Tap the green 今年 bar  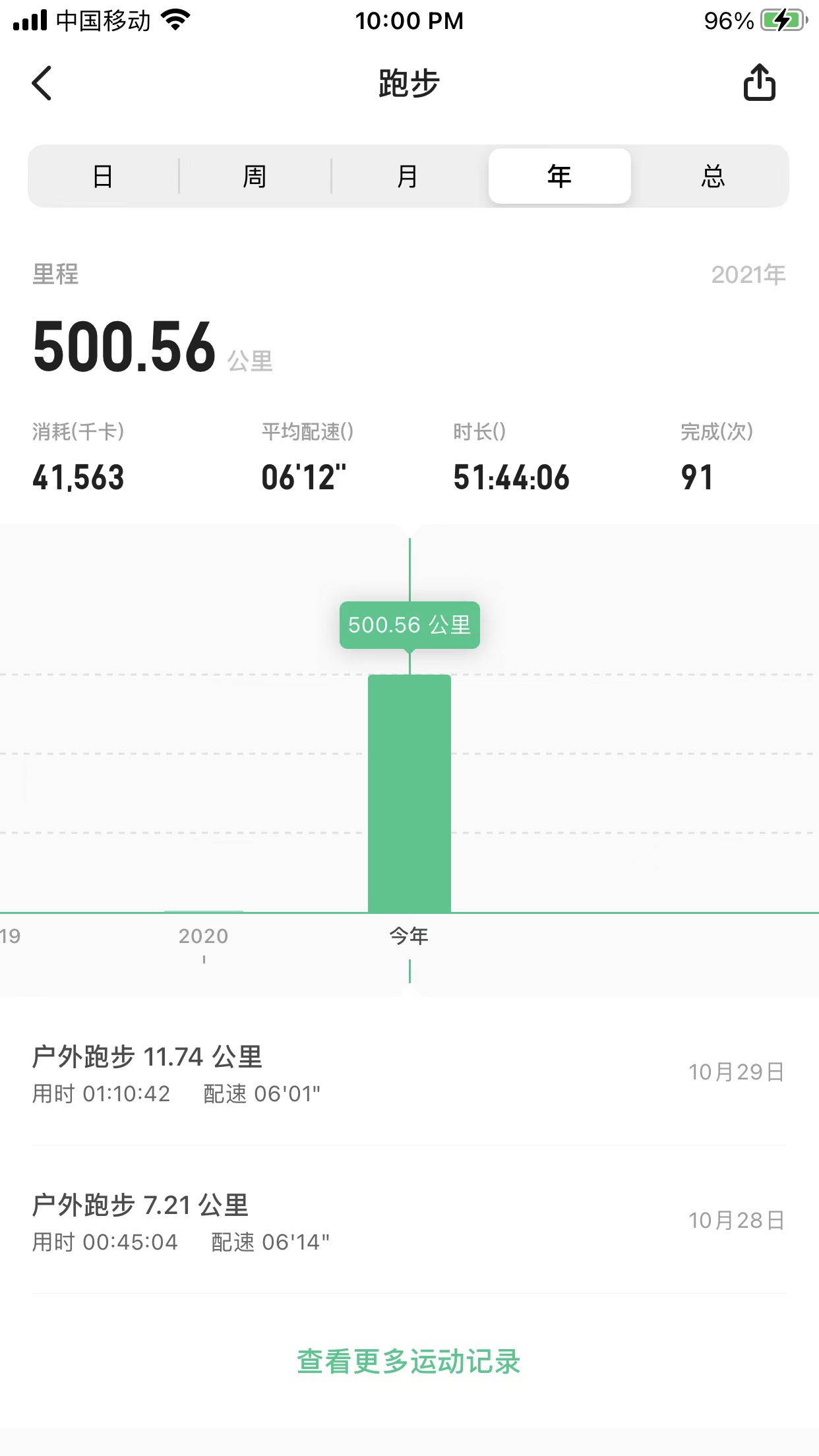pos(409,793)
